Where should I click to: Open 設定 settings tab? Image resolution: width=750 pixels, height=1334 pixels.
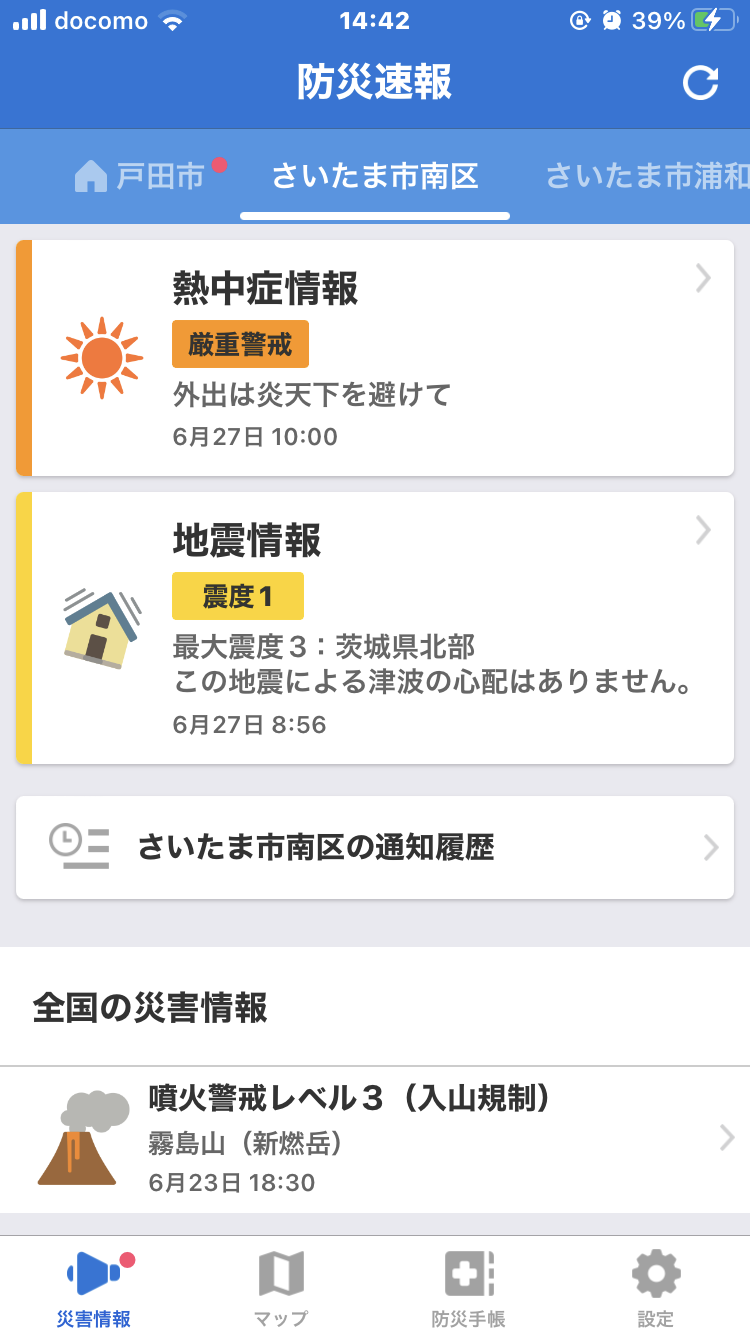[x=656, y=1287]
